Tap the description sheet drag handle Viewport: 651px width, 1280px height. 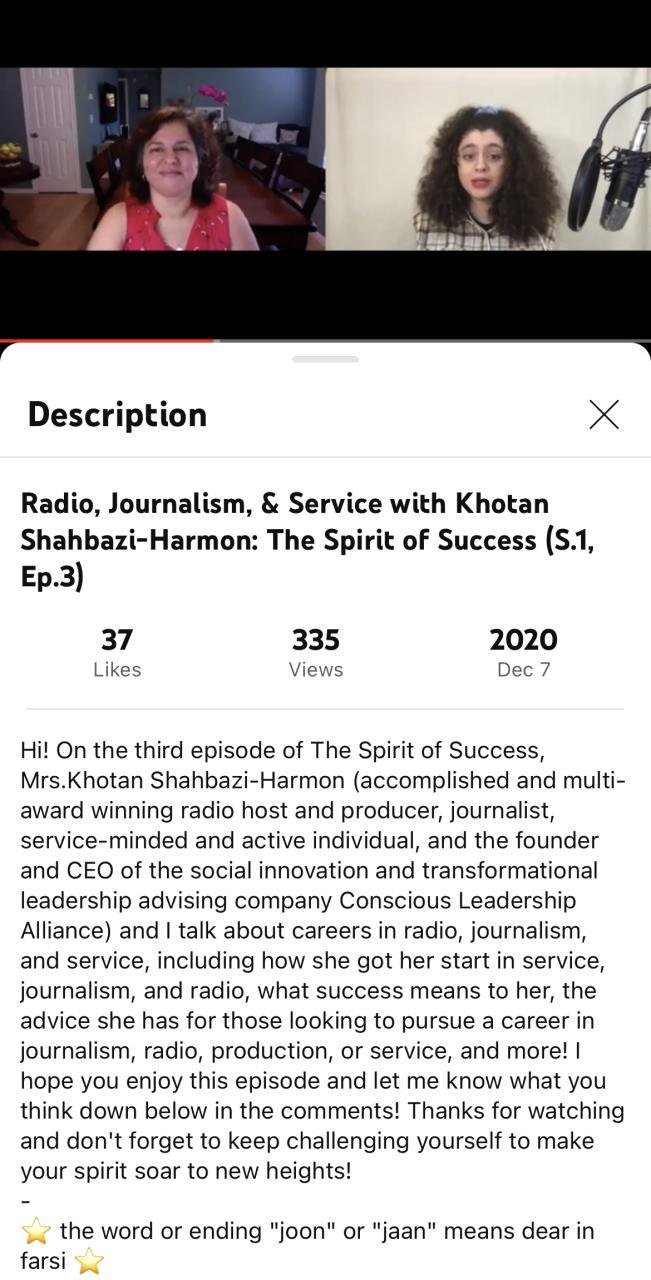point(325,359)
